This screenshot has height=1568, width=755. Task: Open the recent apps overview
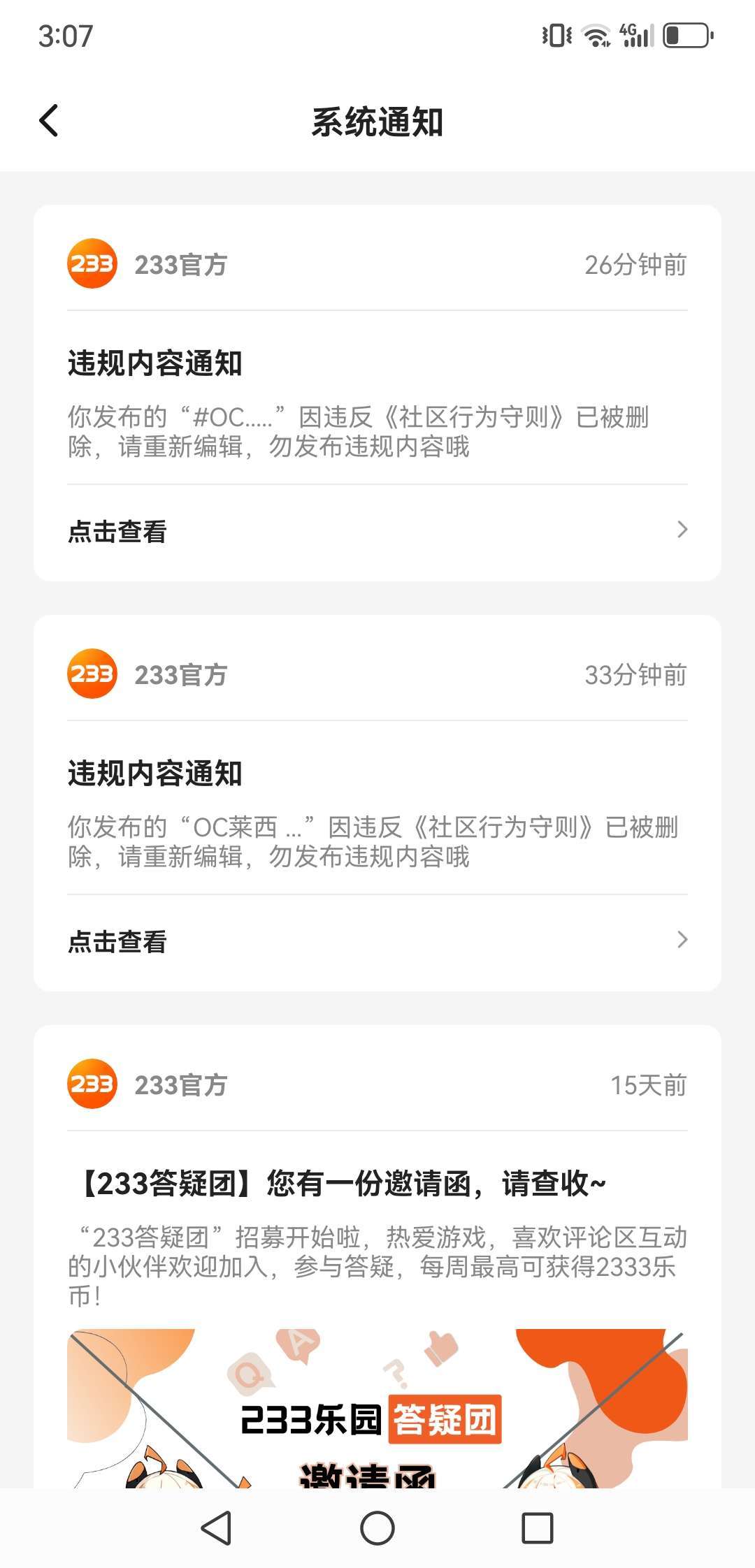click(x=537, y=1528)
